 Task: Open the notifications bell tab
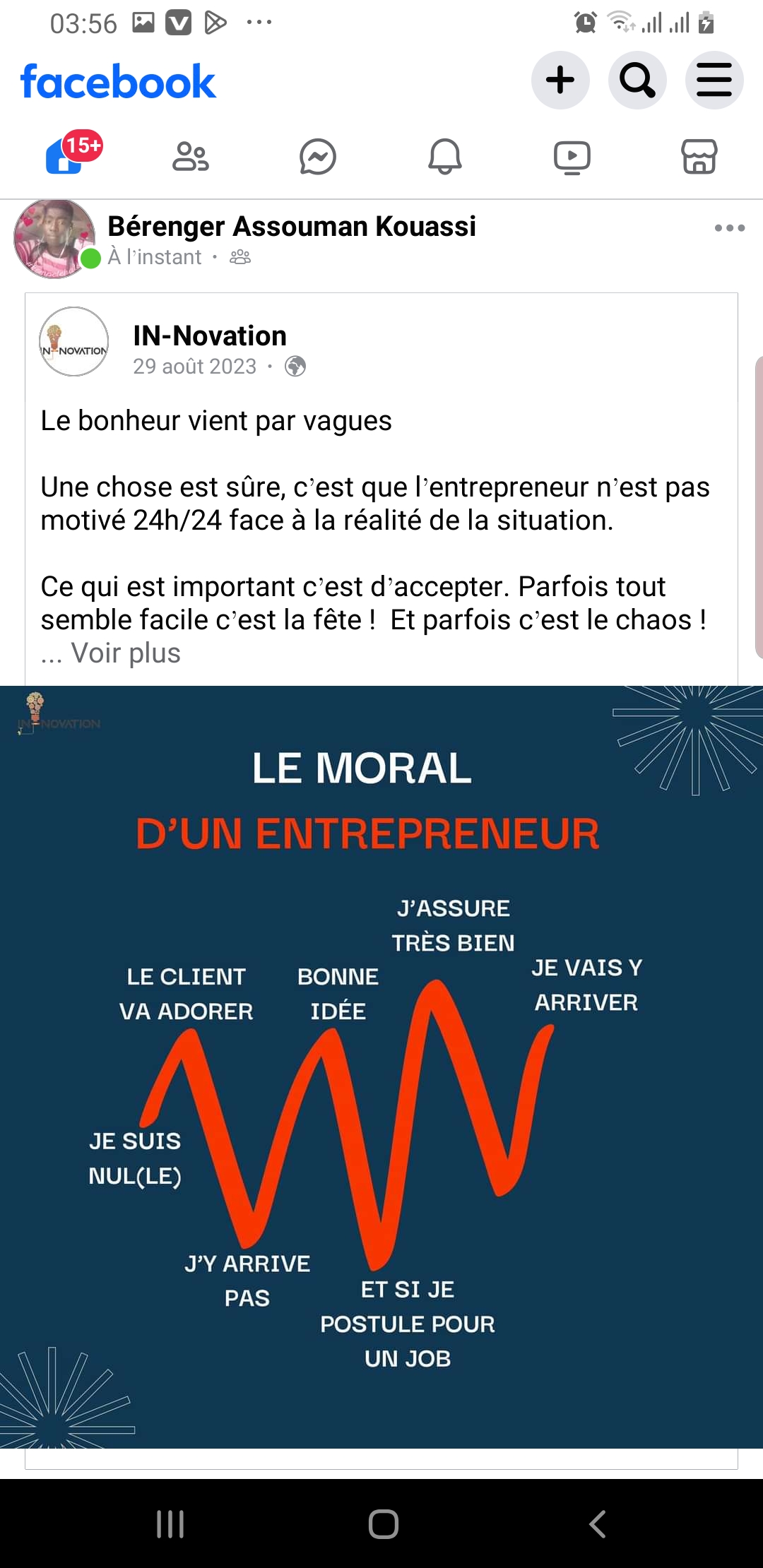[x=445, y=157]
